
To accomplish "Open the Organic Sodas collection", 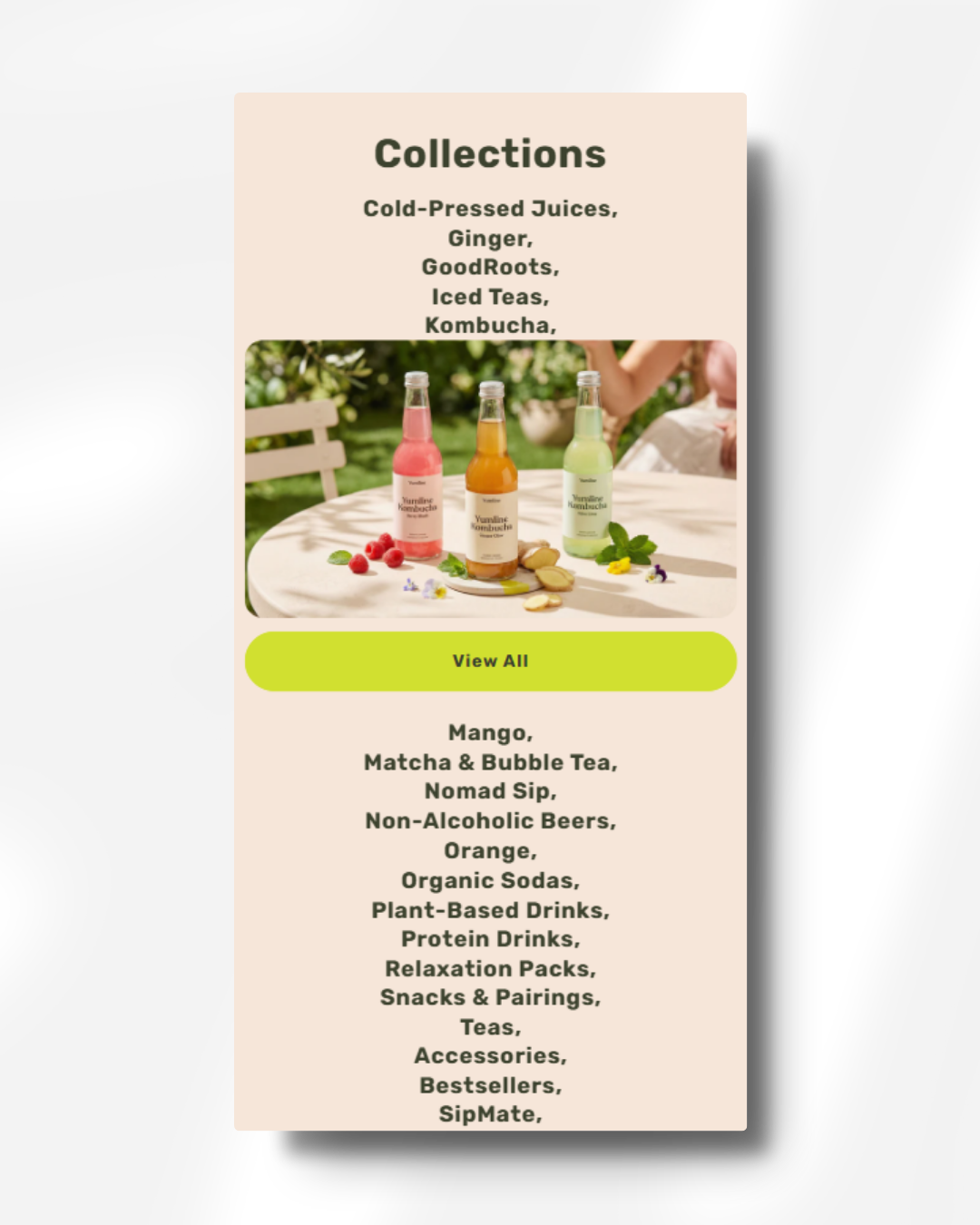I will click(x=489, y=881).
